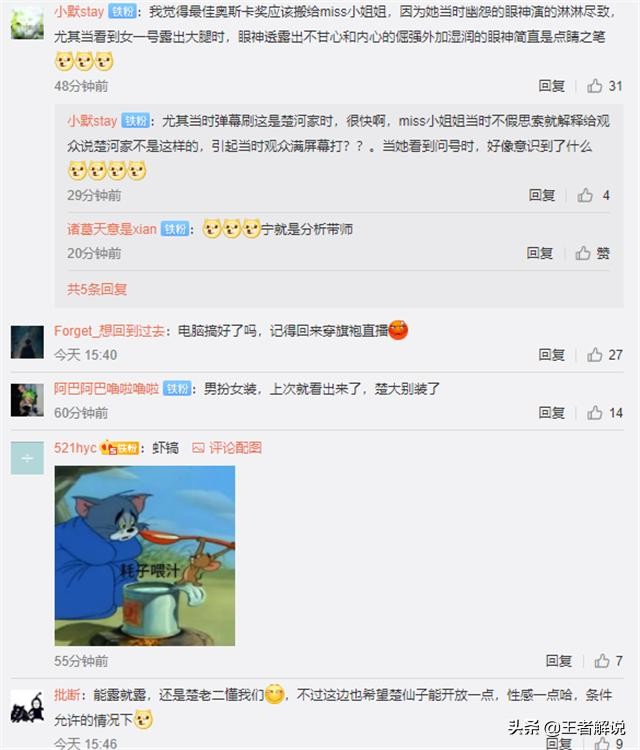640x750 pixels.
Task: Open 小默stay's profile from the top comment
Action: 79,12
